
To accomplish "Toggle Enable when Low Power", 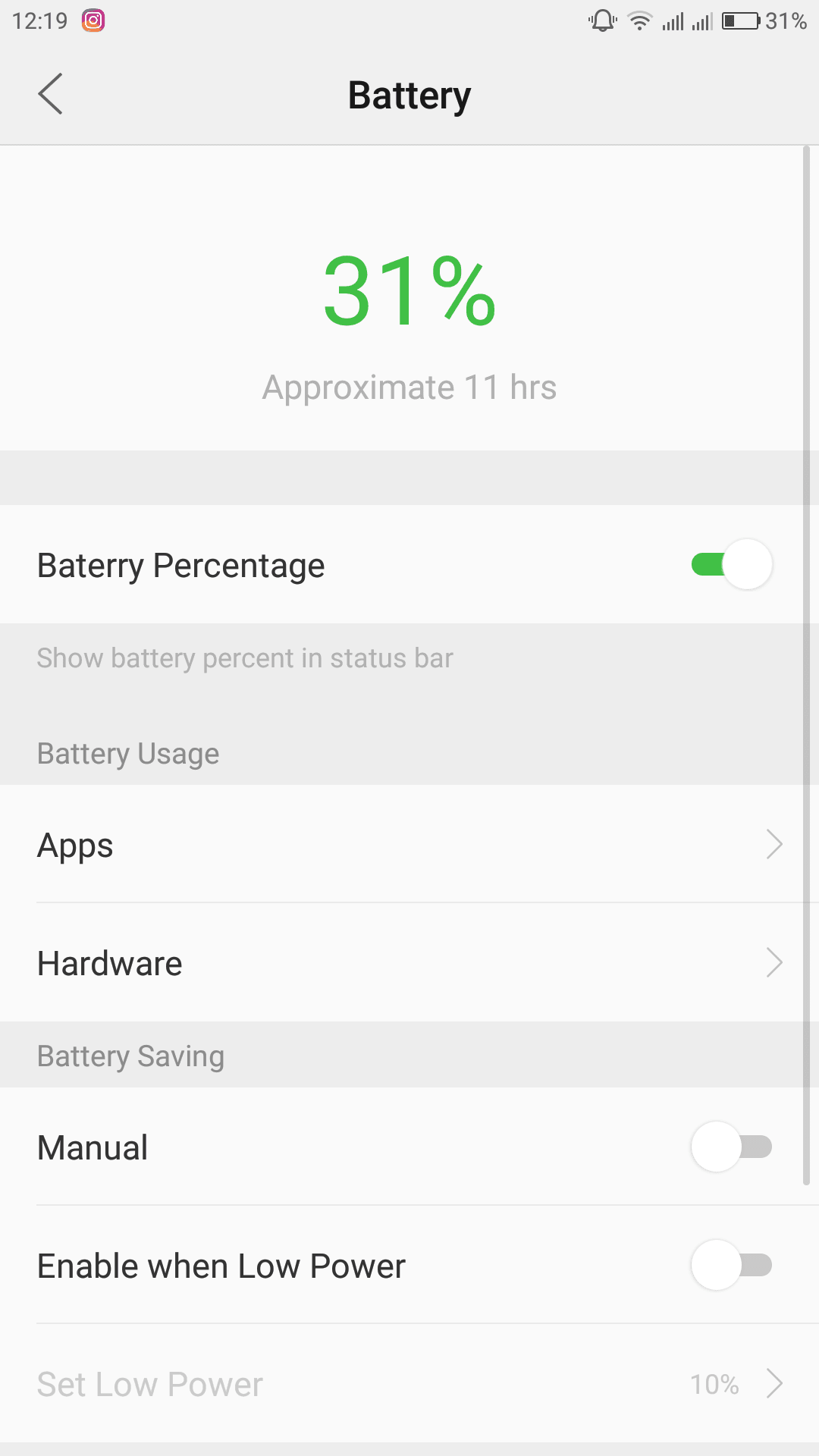I will pos(731,1265).
